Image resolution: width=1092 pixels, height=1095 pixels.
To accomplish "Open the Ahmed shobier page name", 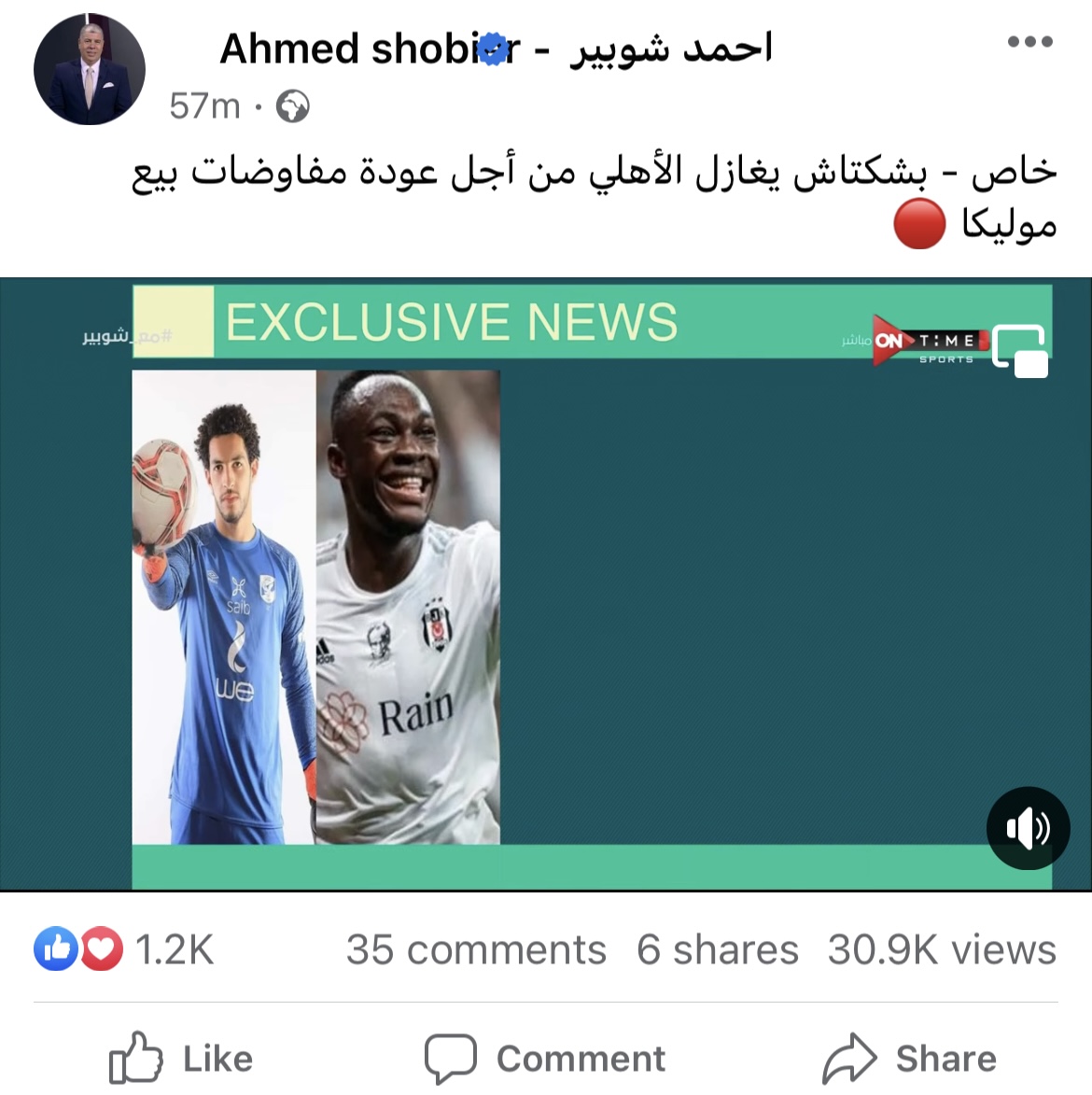I will (495, 49).
